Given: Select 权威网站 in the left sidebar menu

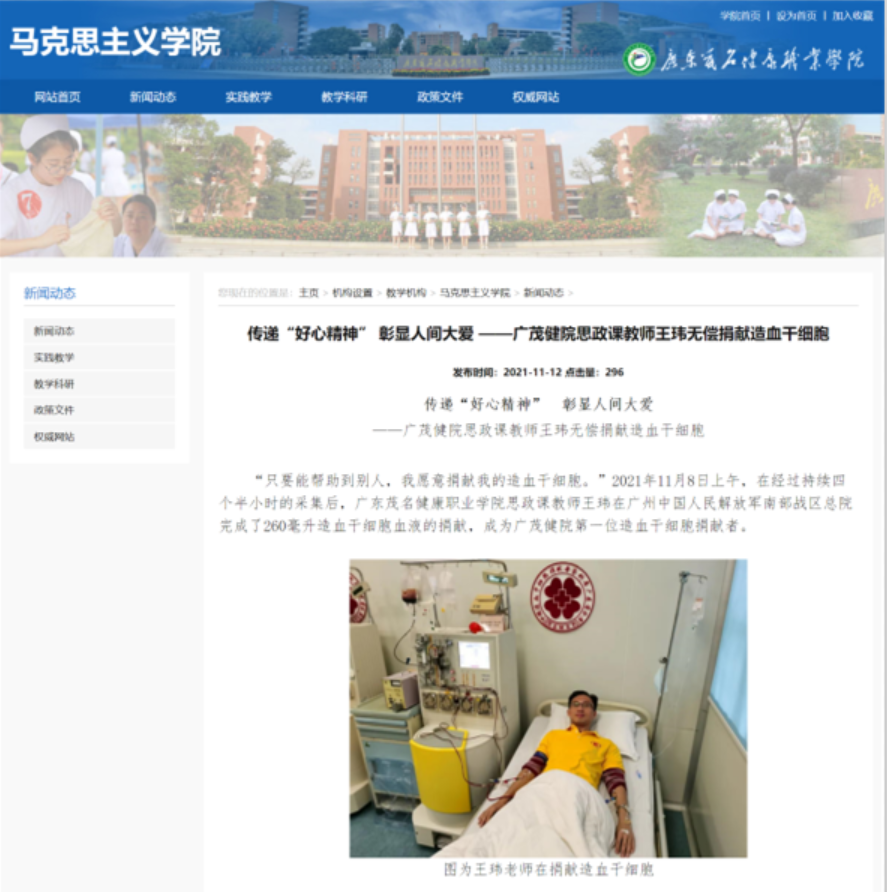Looking at the screenshot, I should 54,437.
